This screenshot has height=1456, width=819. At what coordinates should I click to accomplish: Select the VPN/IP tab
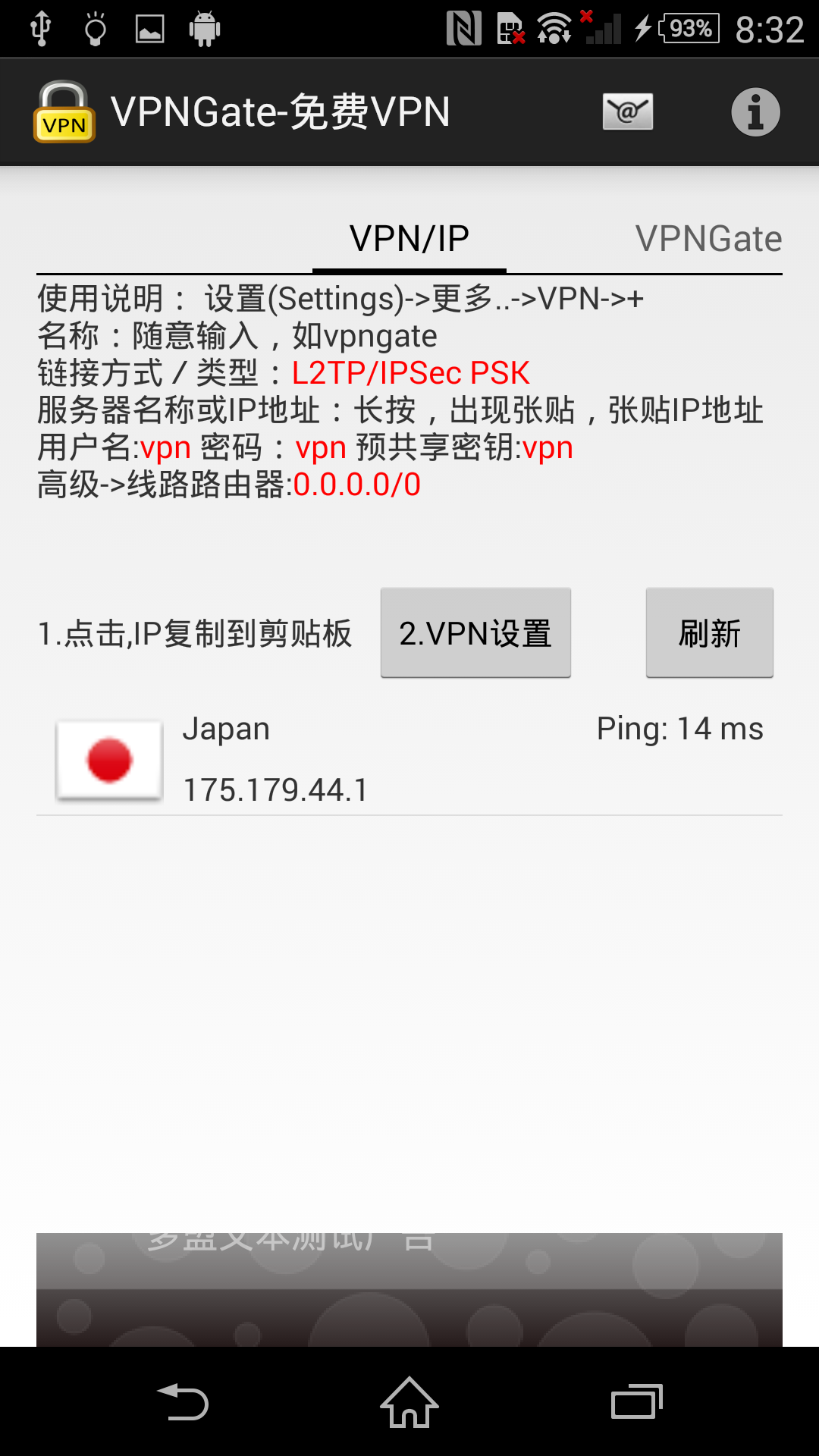(409, 239)
